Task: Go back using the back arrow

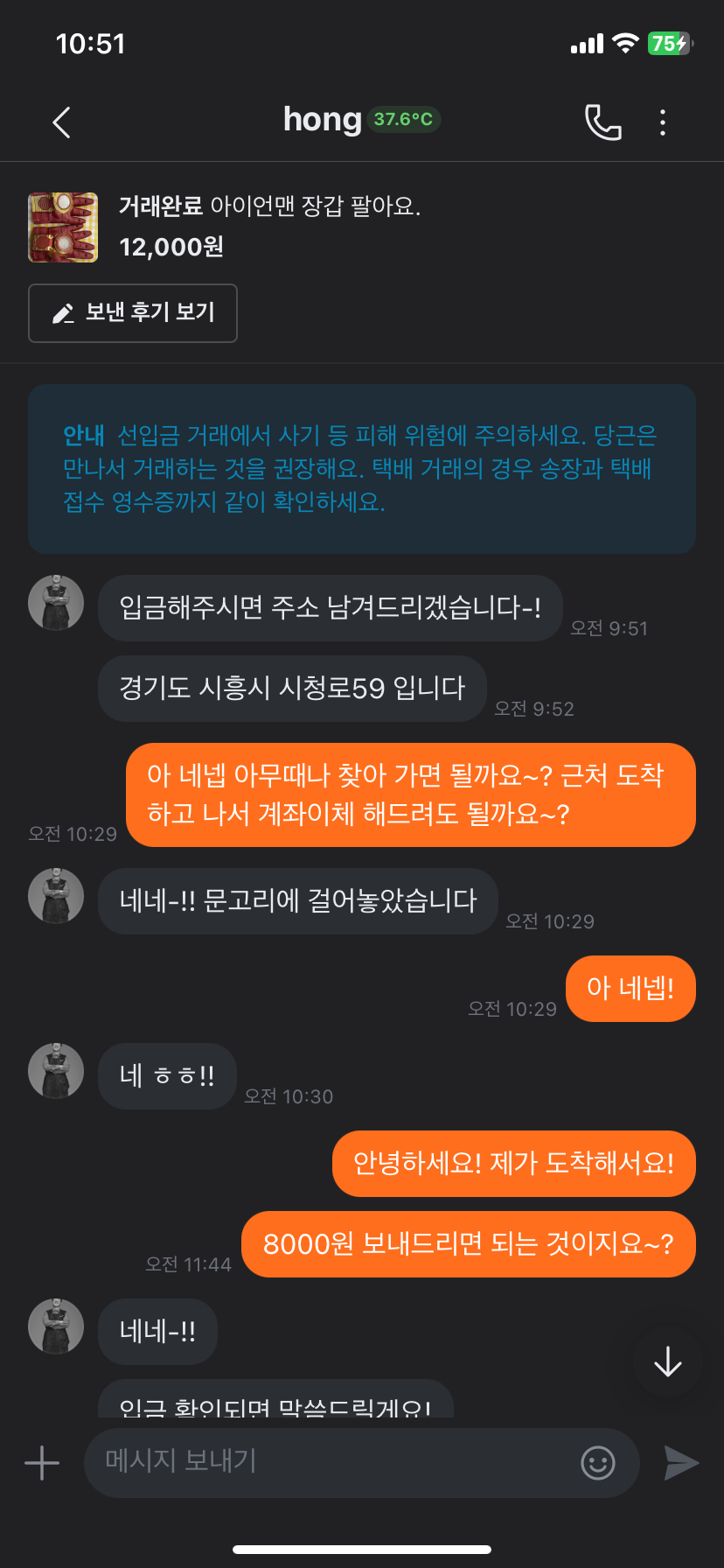Action: 61,122
